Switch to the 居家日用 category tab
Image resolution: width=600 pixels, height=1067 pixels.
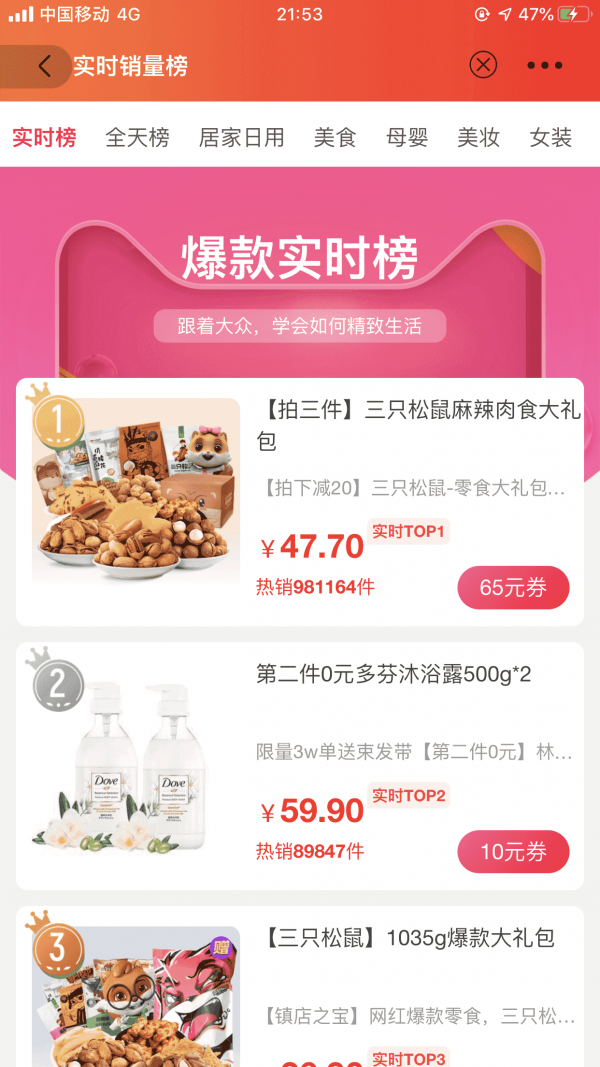click(x=242, y=138)
